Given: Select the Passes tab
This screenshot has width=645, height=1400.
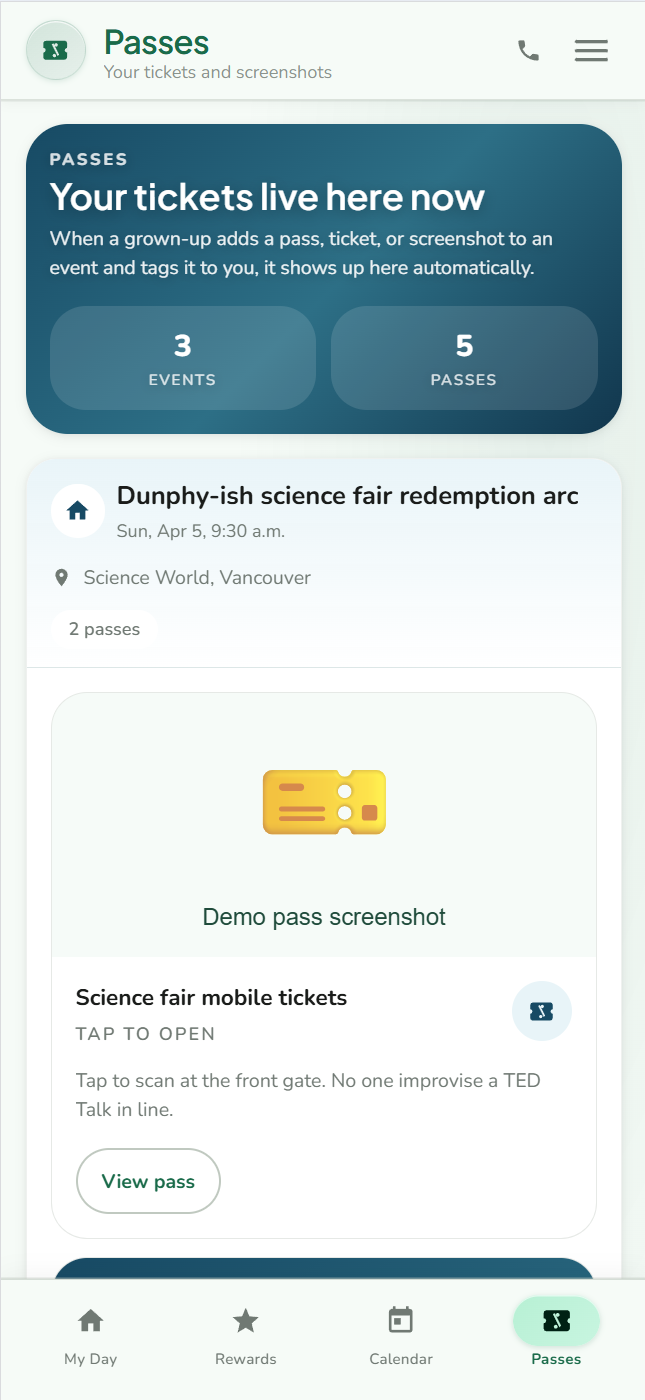Looking at the screenshot, I should click(x=556, y=1336).
